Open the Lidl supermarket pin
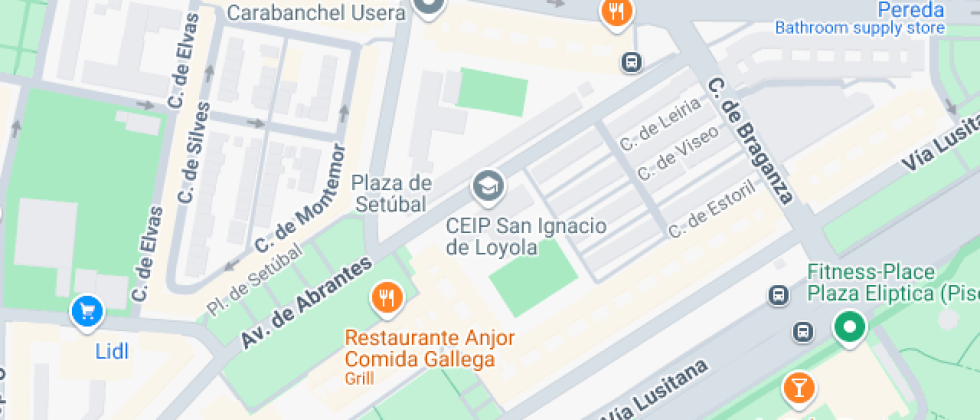Viewport: 980px width, 420px height. tap(87, 311)
